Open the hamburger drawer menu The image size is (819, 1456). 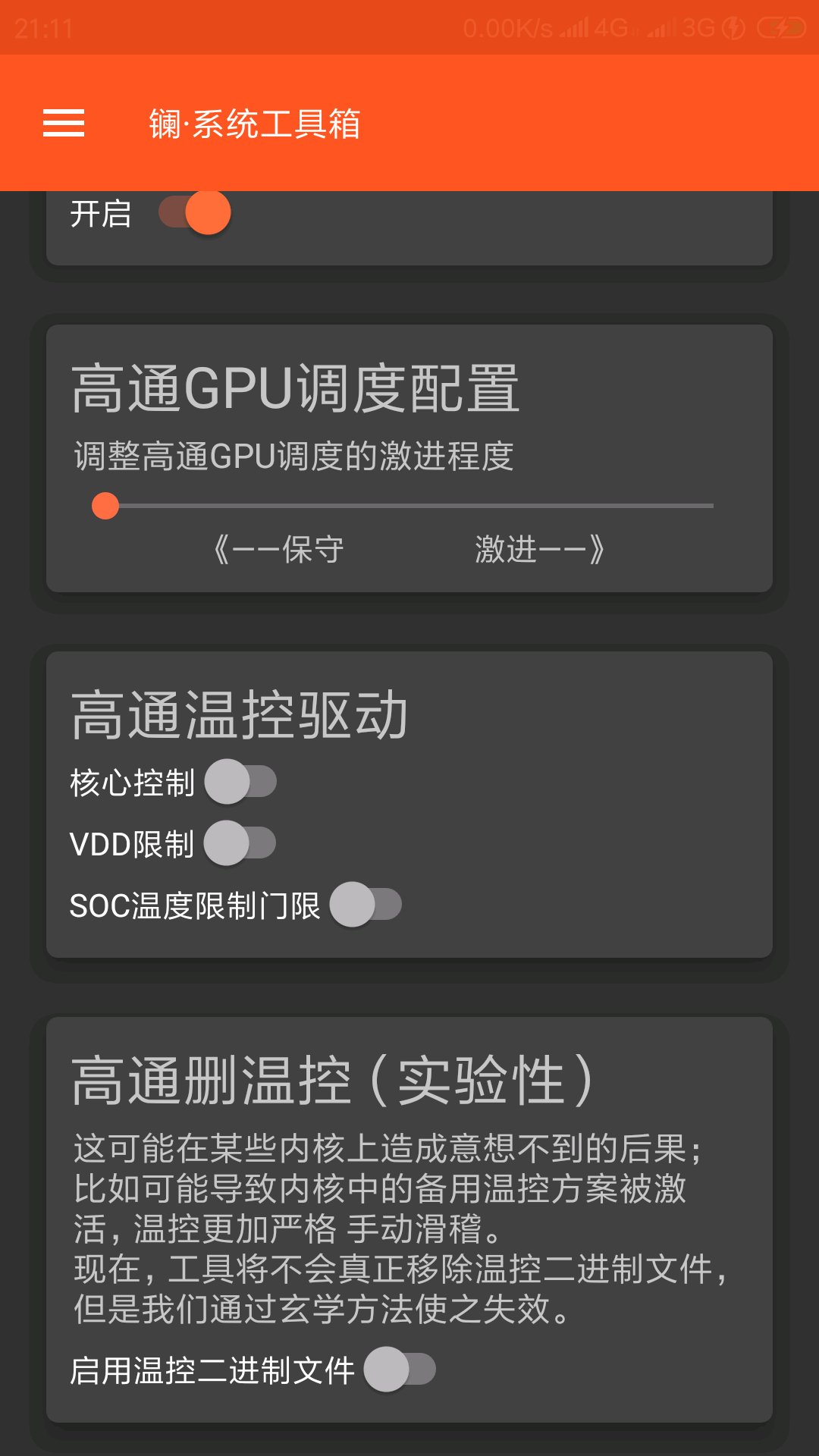pos(64,123)
